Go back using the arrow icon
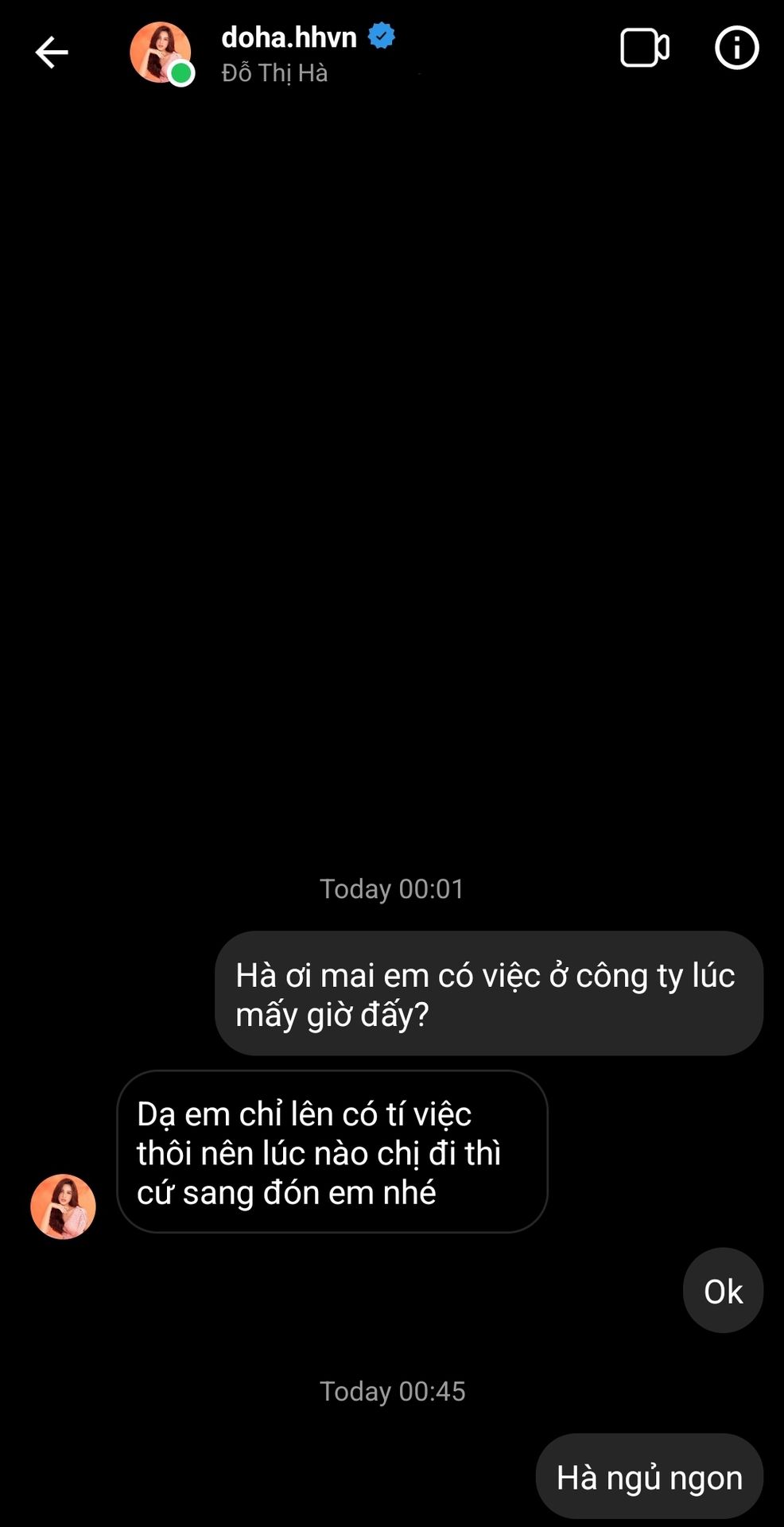Image resolution: width=784 pixels, height=1527 pixels. tap(52, 52)
